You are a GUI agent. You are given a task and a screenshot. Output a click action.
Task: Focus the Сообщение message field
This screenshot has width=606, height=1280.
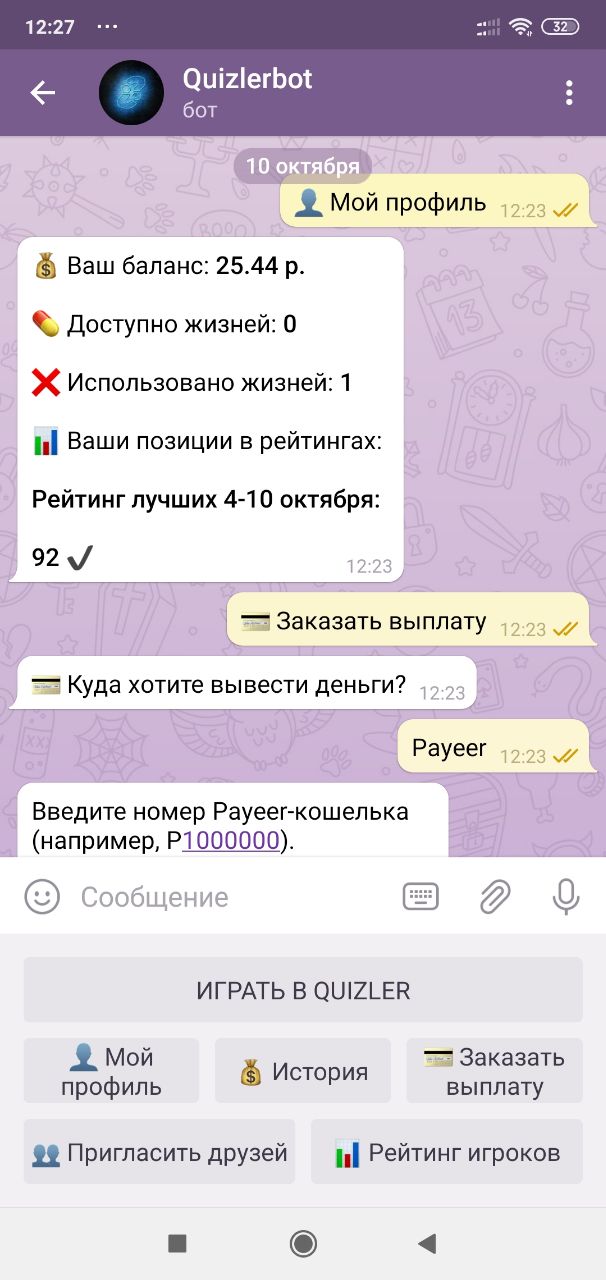(230, 897)
